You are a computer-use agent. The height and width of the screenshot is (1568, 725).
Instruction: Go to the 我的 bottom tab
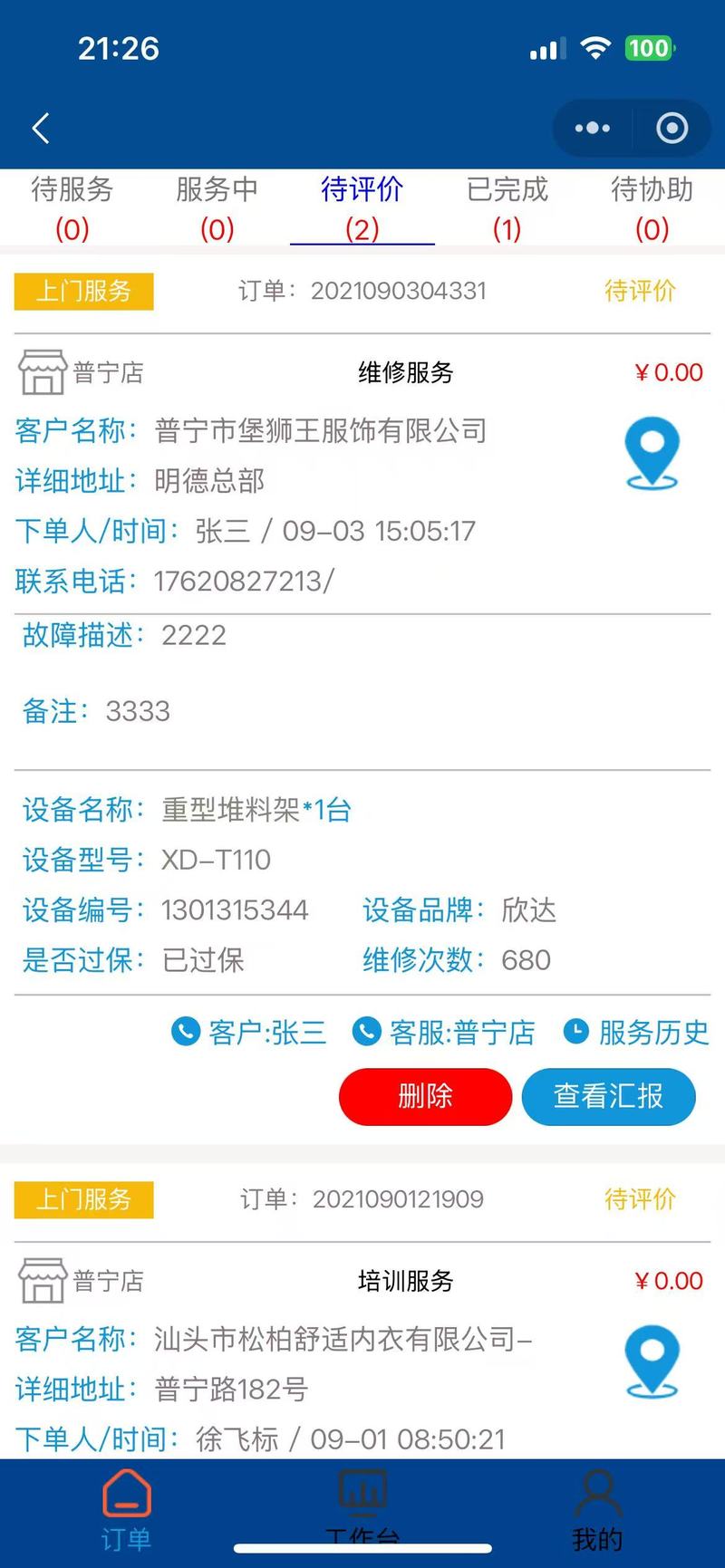(x=598, y=1510)
